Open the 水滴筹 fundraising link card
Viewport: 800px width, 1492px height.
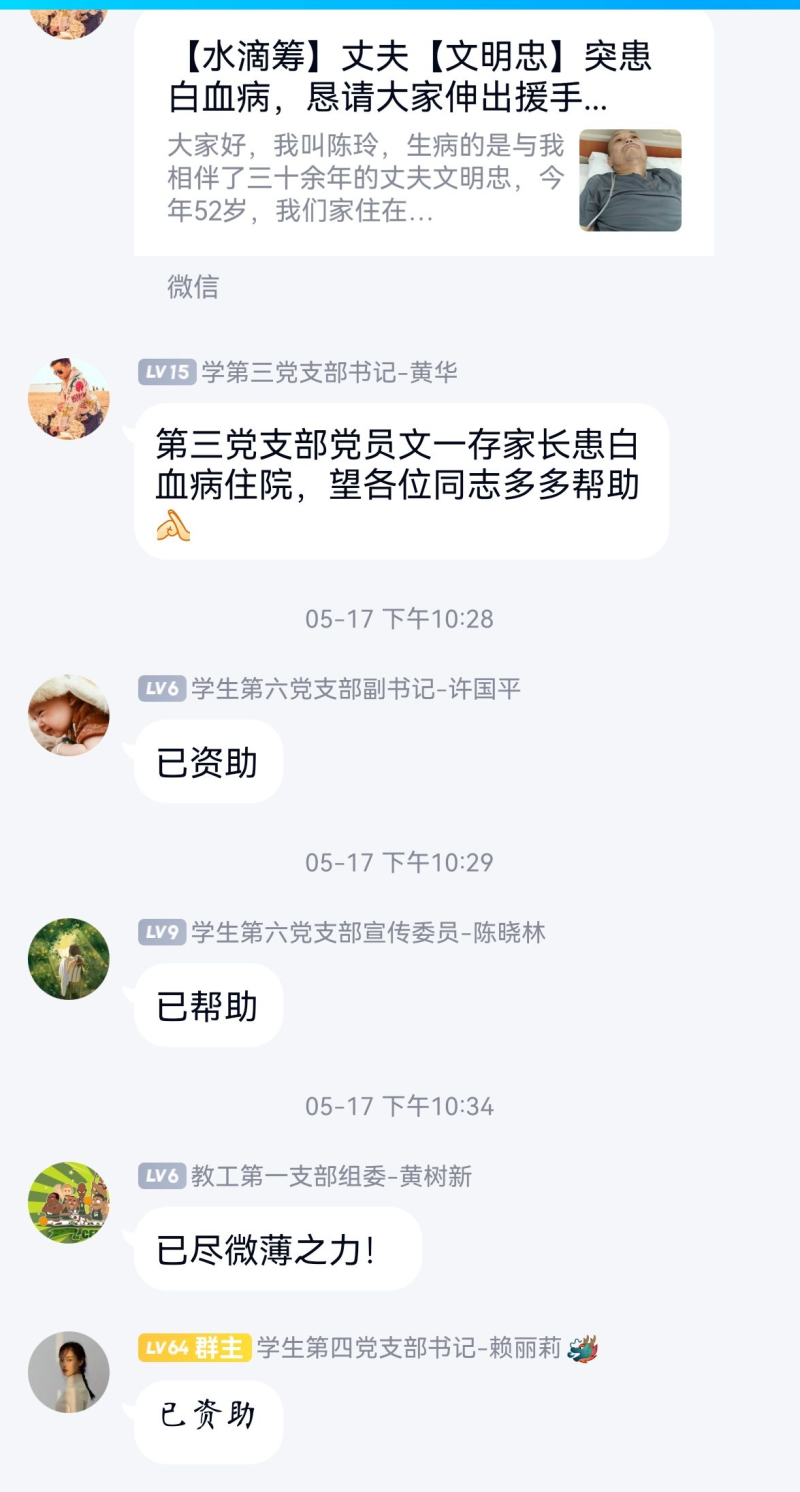pos(423,135)
